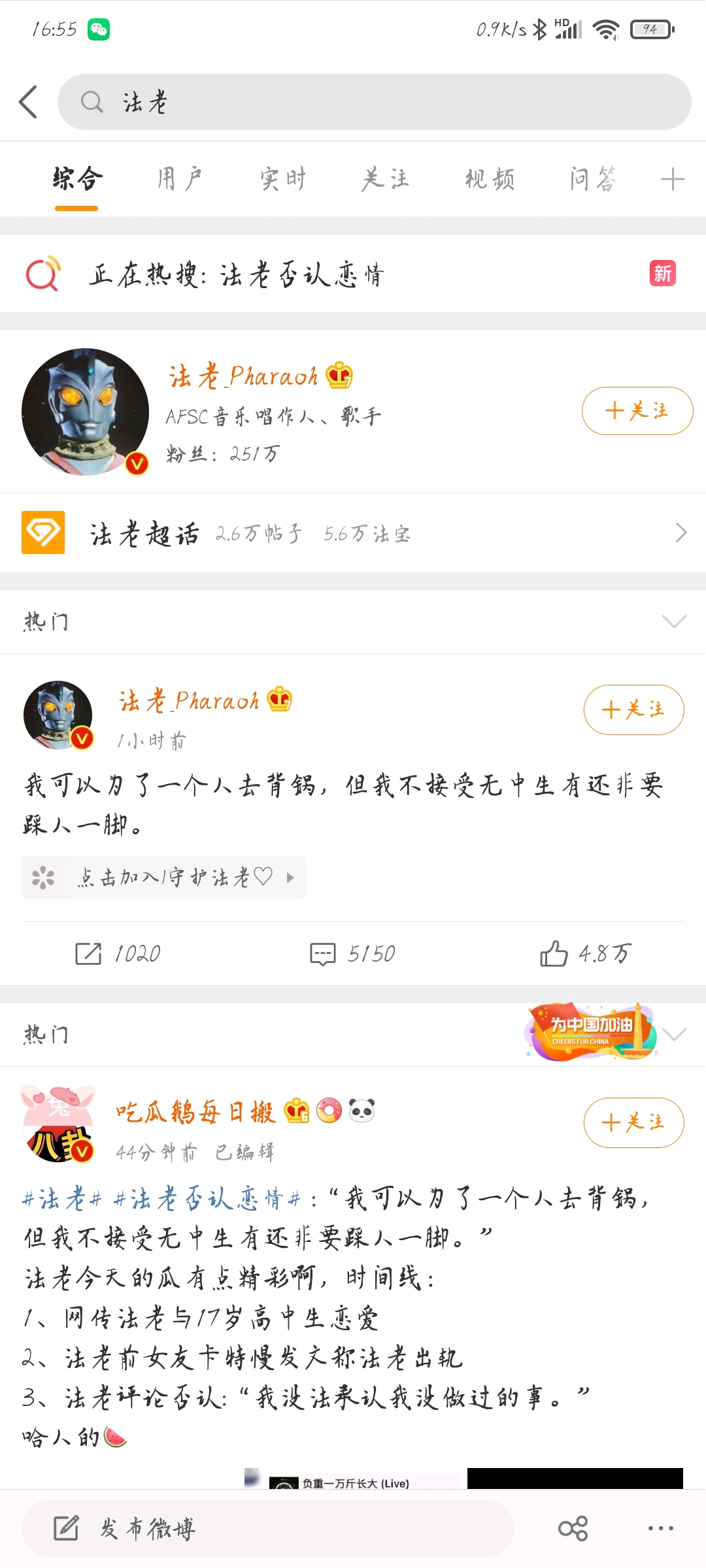This screenshot has width=706, height=1568.
Task: Tap the #法老否认恋情# hashtag link
Action: [x=207, y=1200]
